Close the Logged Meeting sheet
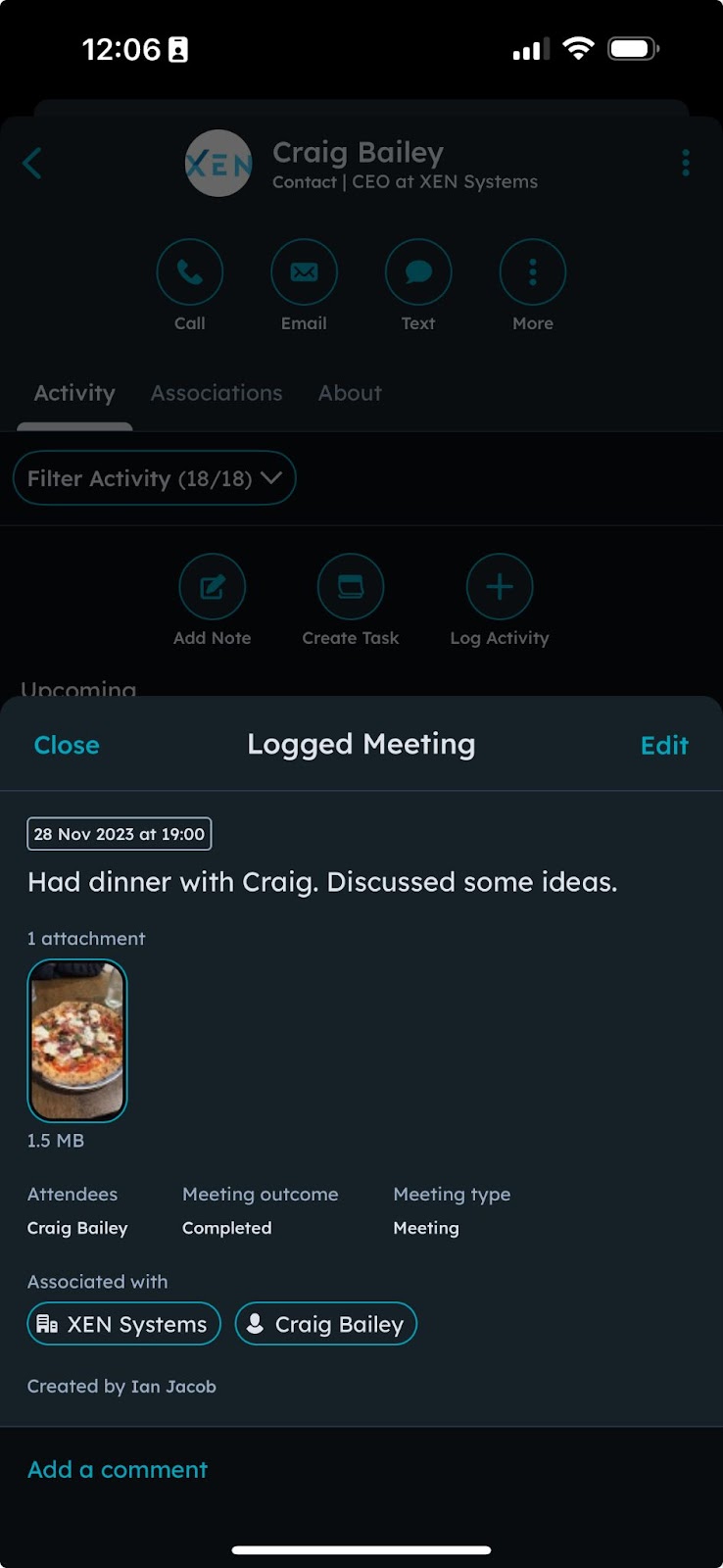This screenshot has width=723, height=1568. pyautogui.click(x=67, y=745)
